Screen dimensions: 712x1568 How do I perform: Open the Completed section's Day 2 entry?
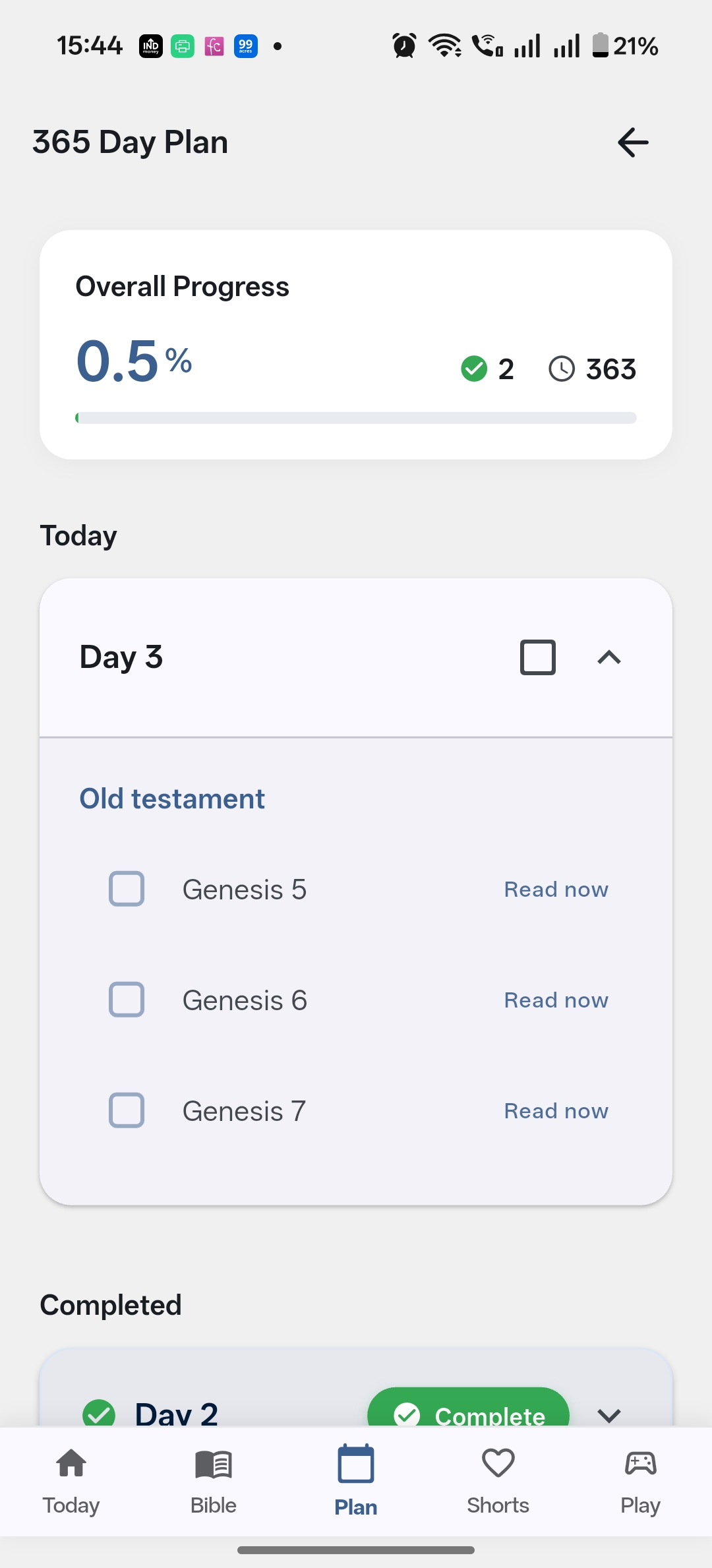click(x=176, y=1411)
